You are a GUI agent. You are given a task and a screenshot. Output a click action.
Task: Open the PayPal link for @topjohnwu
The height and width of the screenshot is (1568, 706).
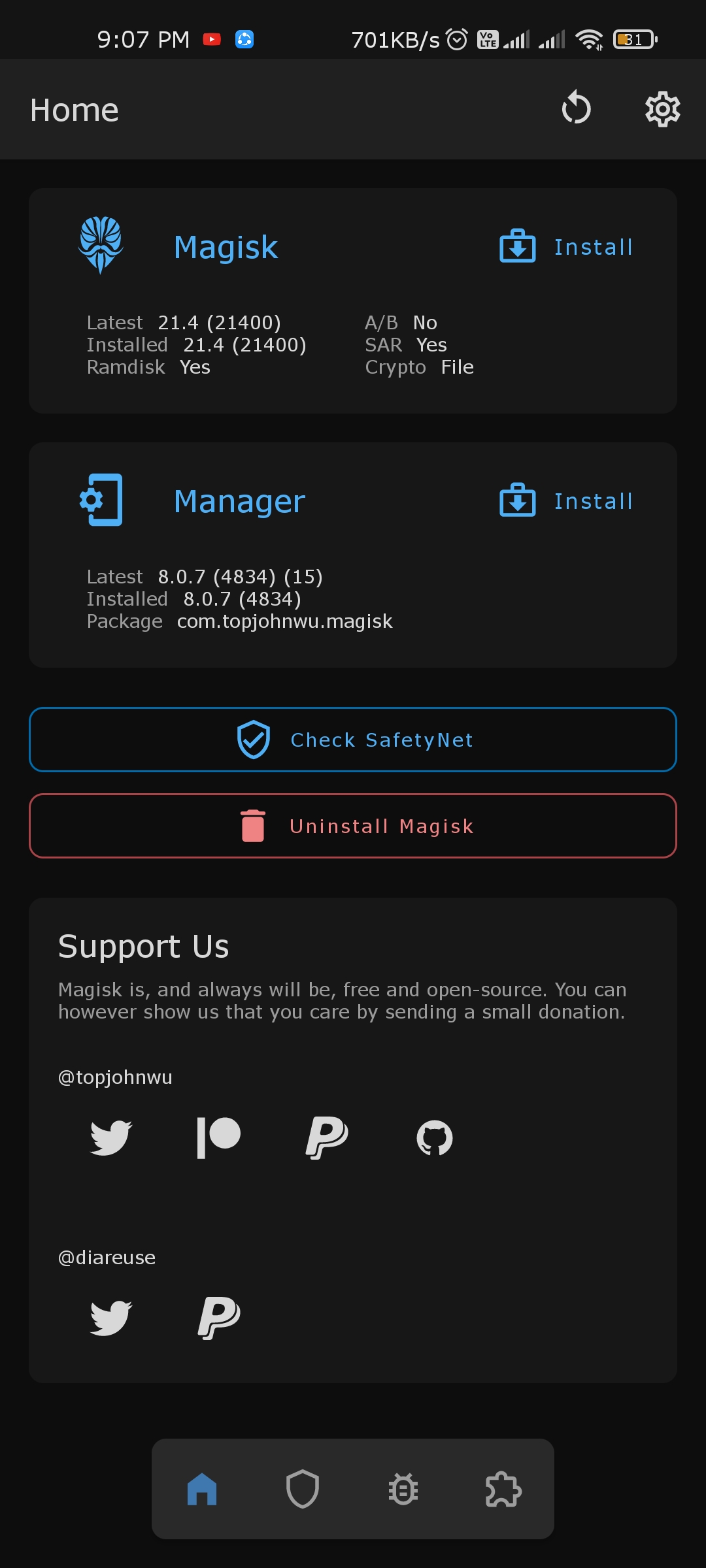[327, 1137]
